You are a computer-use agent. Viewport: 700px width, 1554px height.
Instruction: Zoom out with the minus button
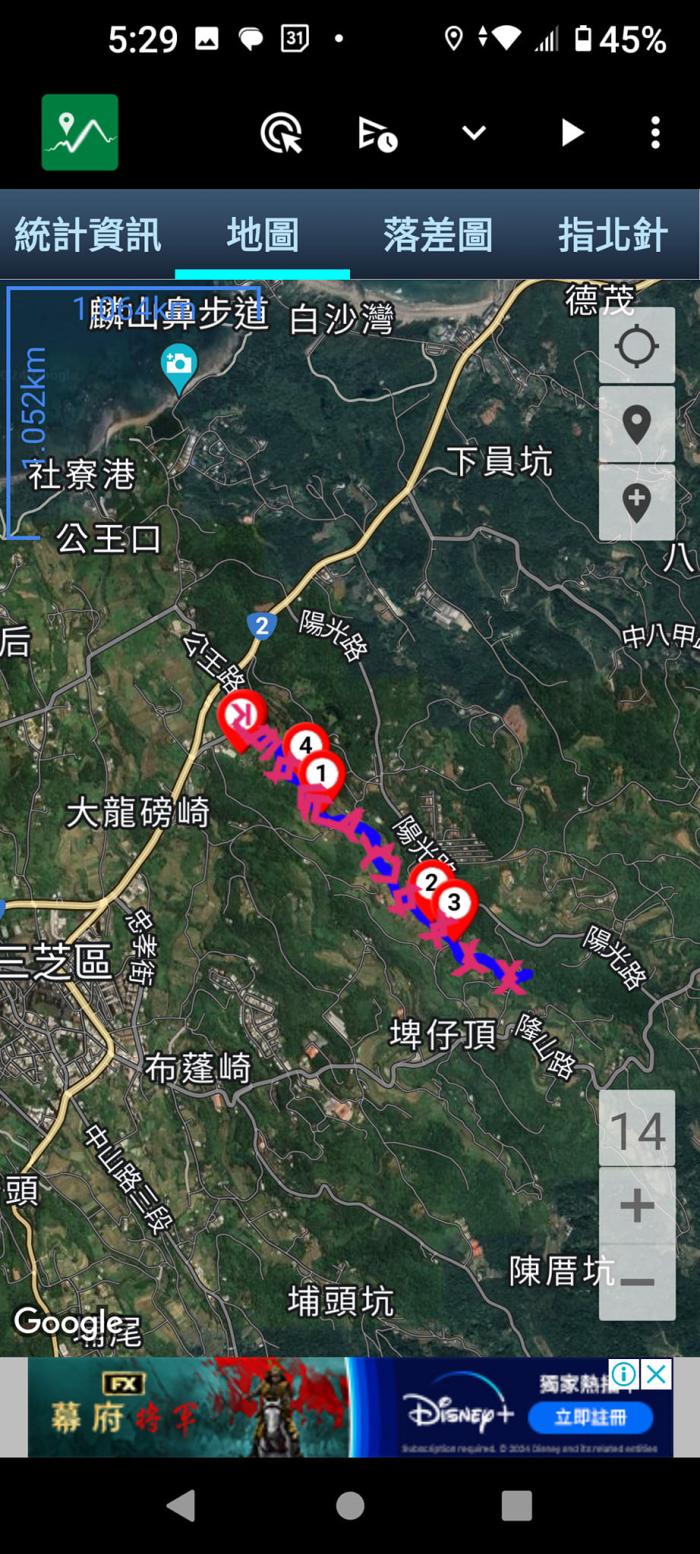coord(637,1282)
